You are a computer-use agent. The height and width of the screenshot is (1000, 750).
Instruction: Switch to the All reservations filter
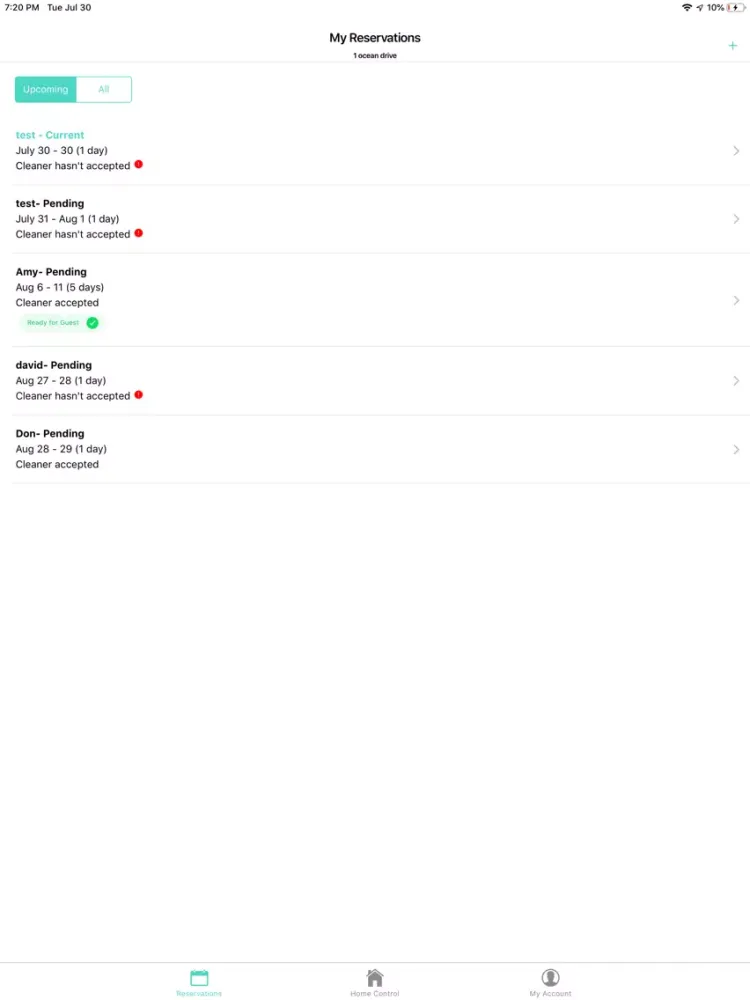pos(104,89)
